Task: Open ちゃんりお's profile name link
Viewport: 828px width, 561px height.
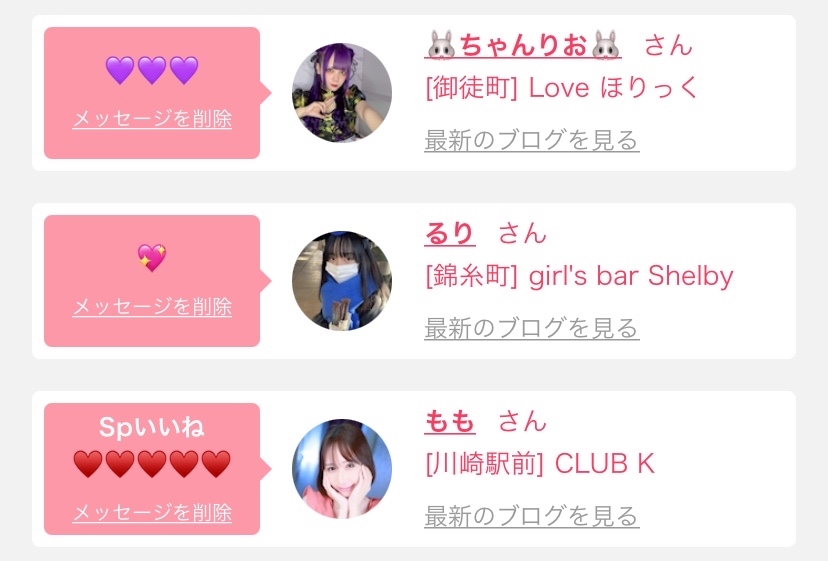Action: pyautogui.click(x=523, y=45)
